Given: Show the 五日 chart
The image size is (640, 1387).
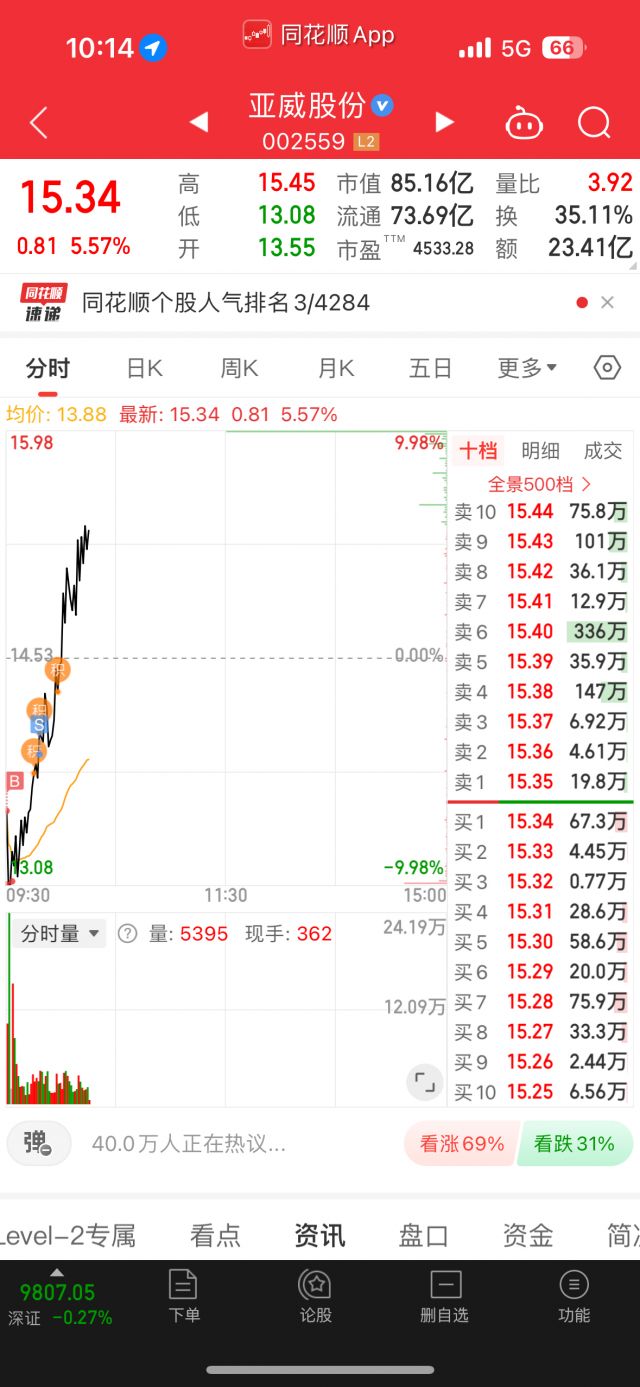Looking at the screenshot, I should pos(430,368).
